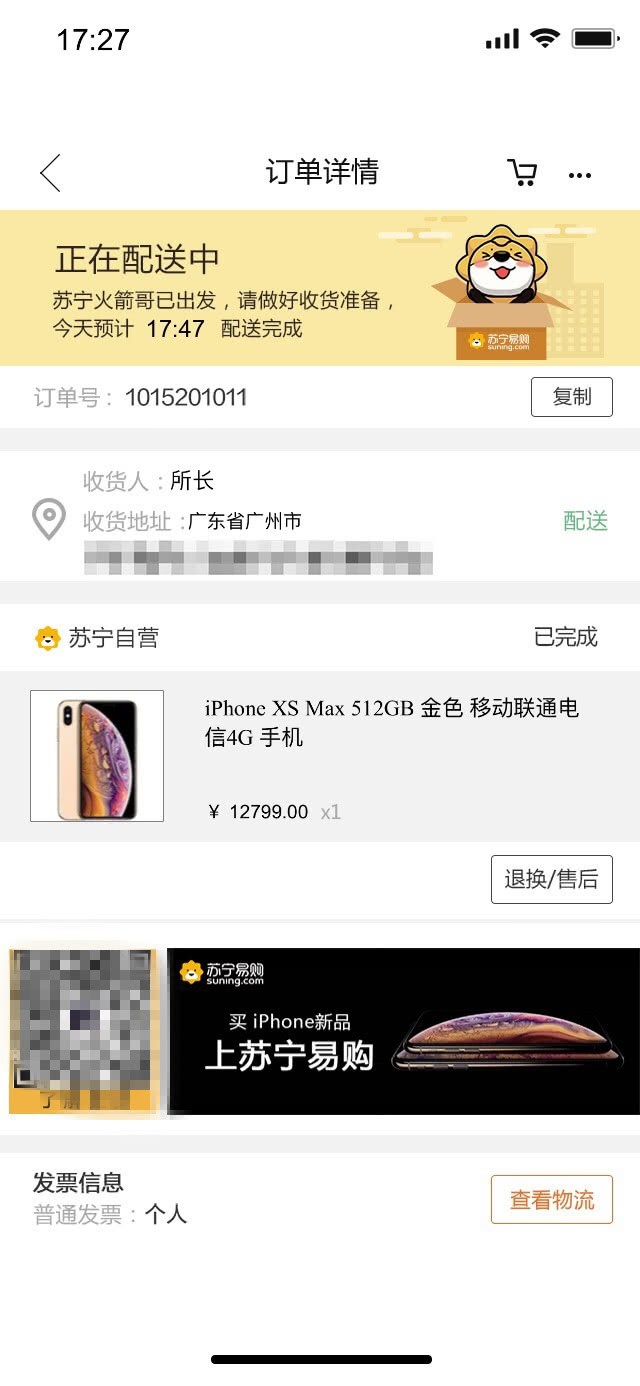Open the three-dot overflow menu
This screenshot has width=640, height=1386.
coord(580,175)
